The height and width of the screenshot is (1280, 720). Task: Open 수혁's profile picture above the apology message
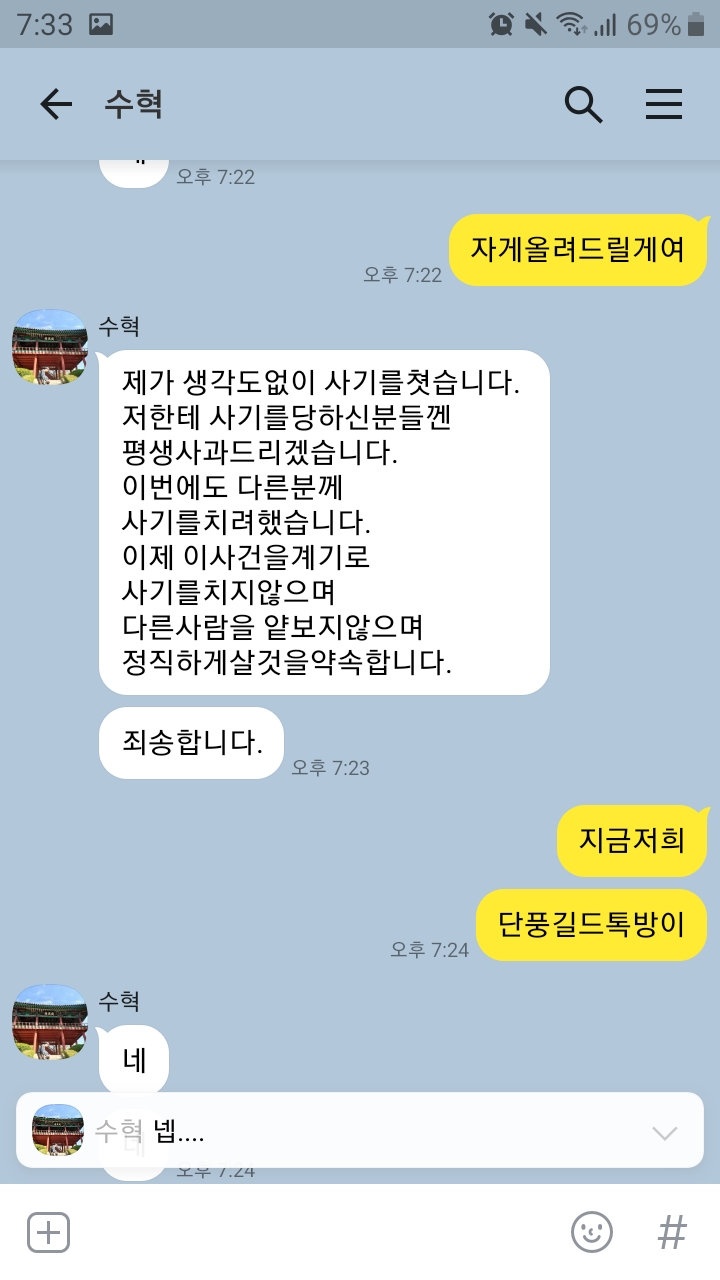49,346
